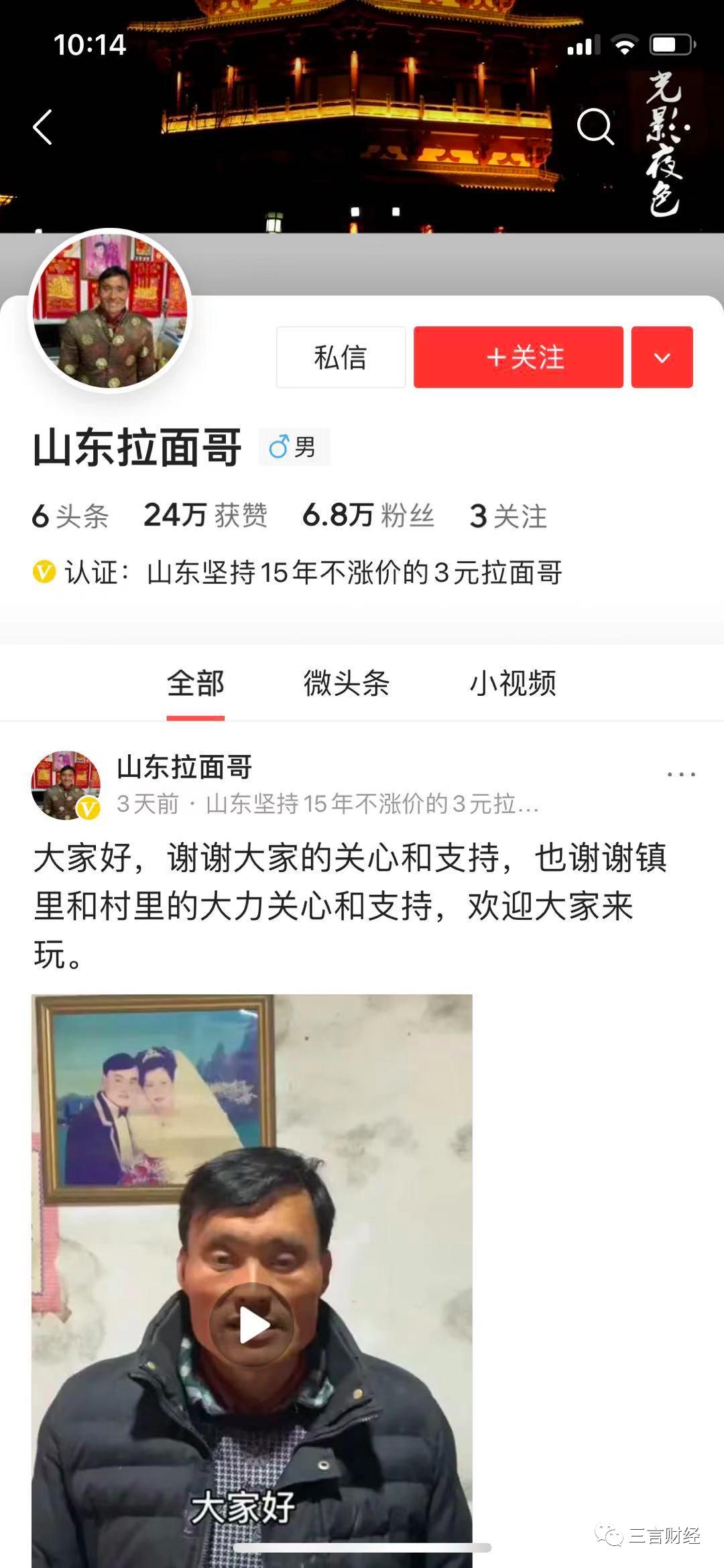Open the large profile avatar

click(111, 310)
